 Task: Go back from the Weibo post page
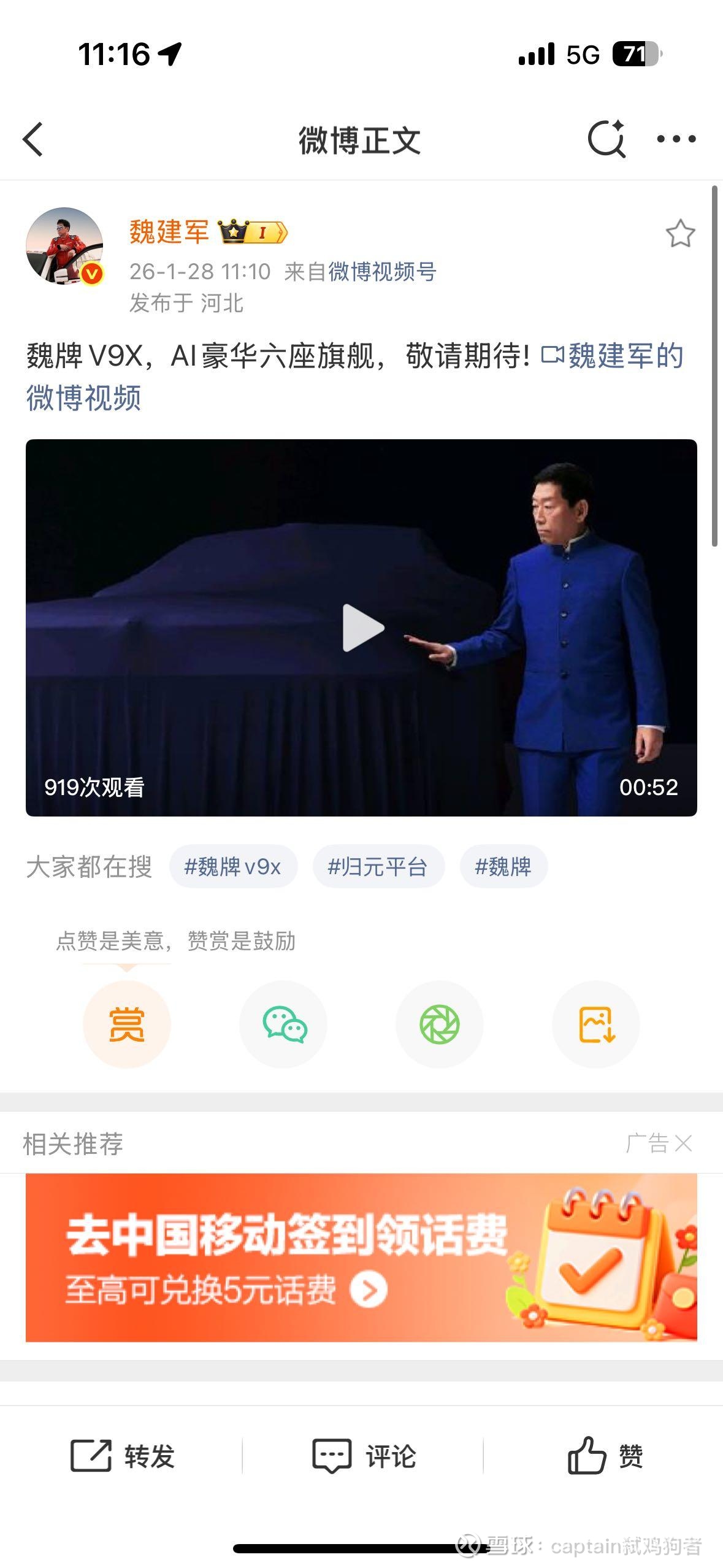[x=34, y=139]
